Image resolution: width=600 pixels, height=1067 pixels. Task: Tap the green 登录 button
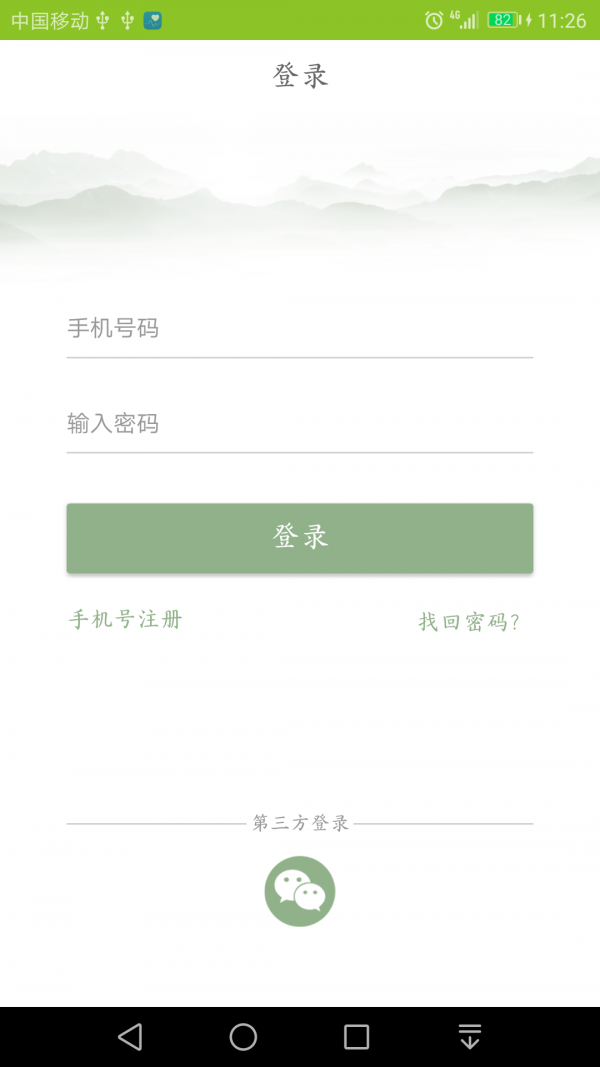[x=299, y=538]
